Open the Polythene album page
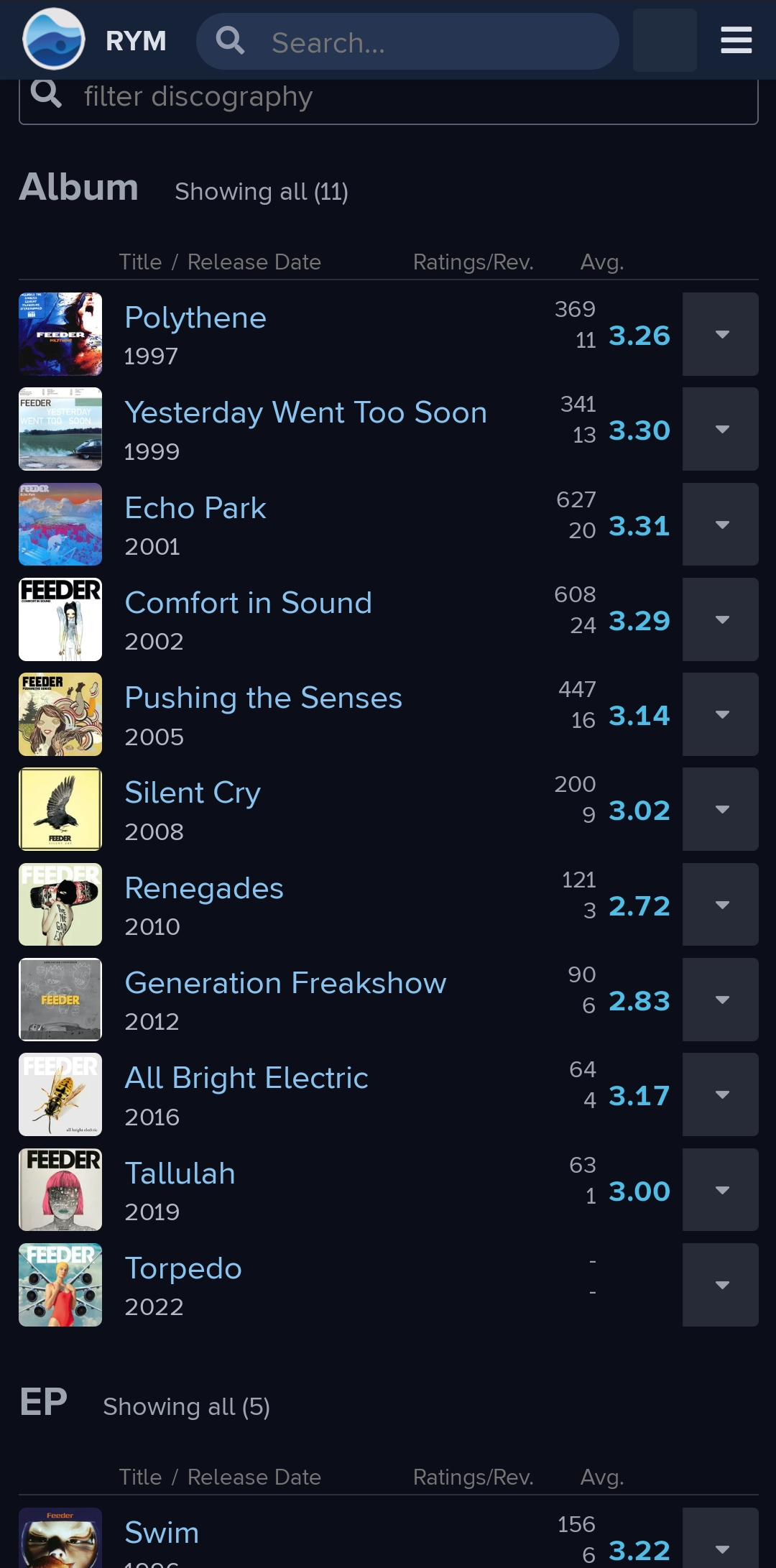The height and width of the screenshot is (1568, 776). [x=195, y=318]
